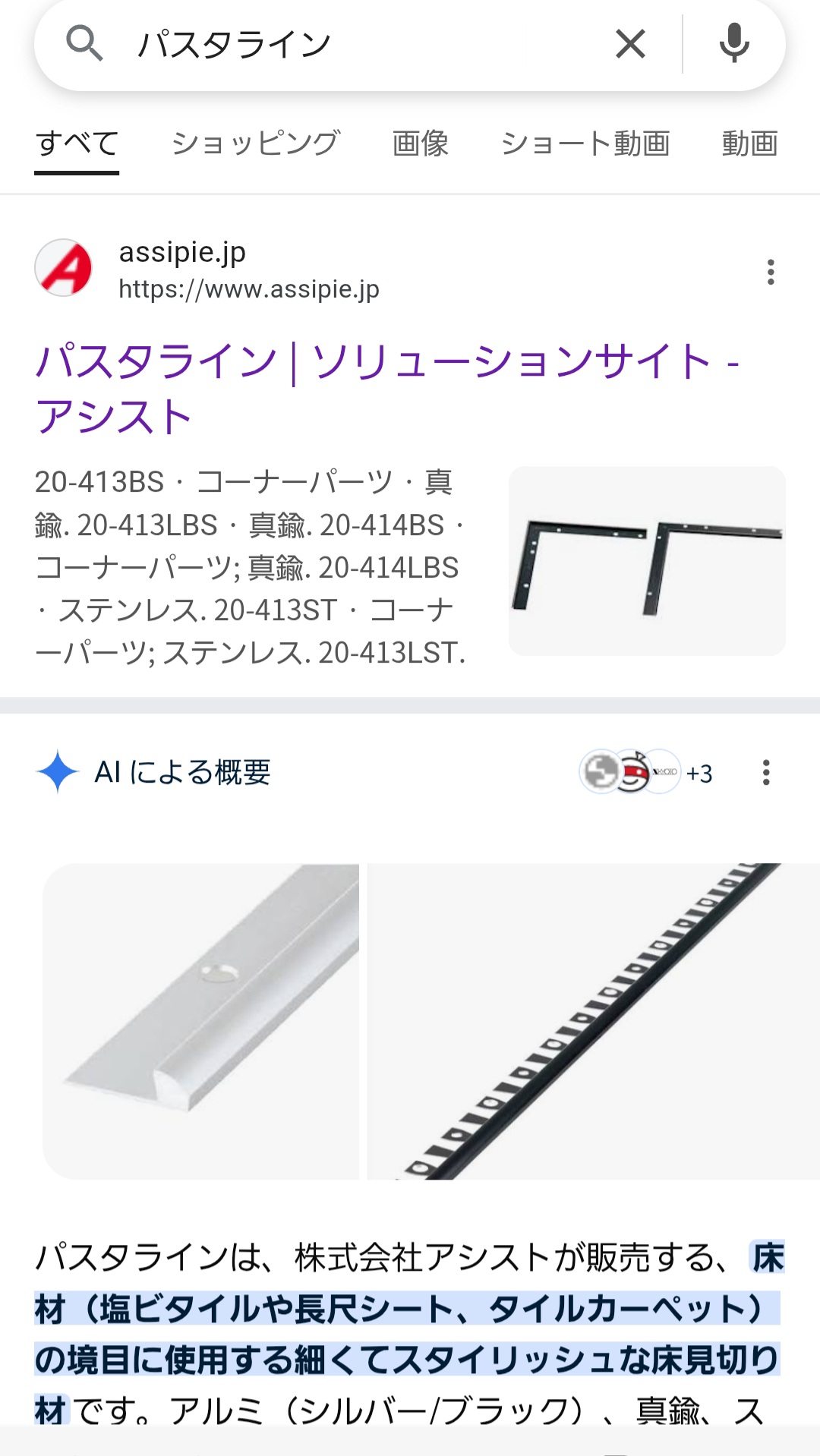This screenshot has width=820, height=1456.
Task: Clear the search query text
Action: coord(630,44)
